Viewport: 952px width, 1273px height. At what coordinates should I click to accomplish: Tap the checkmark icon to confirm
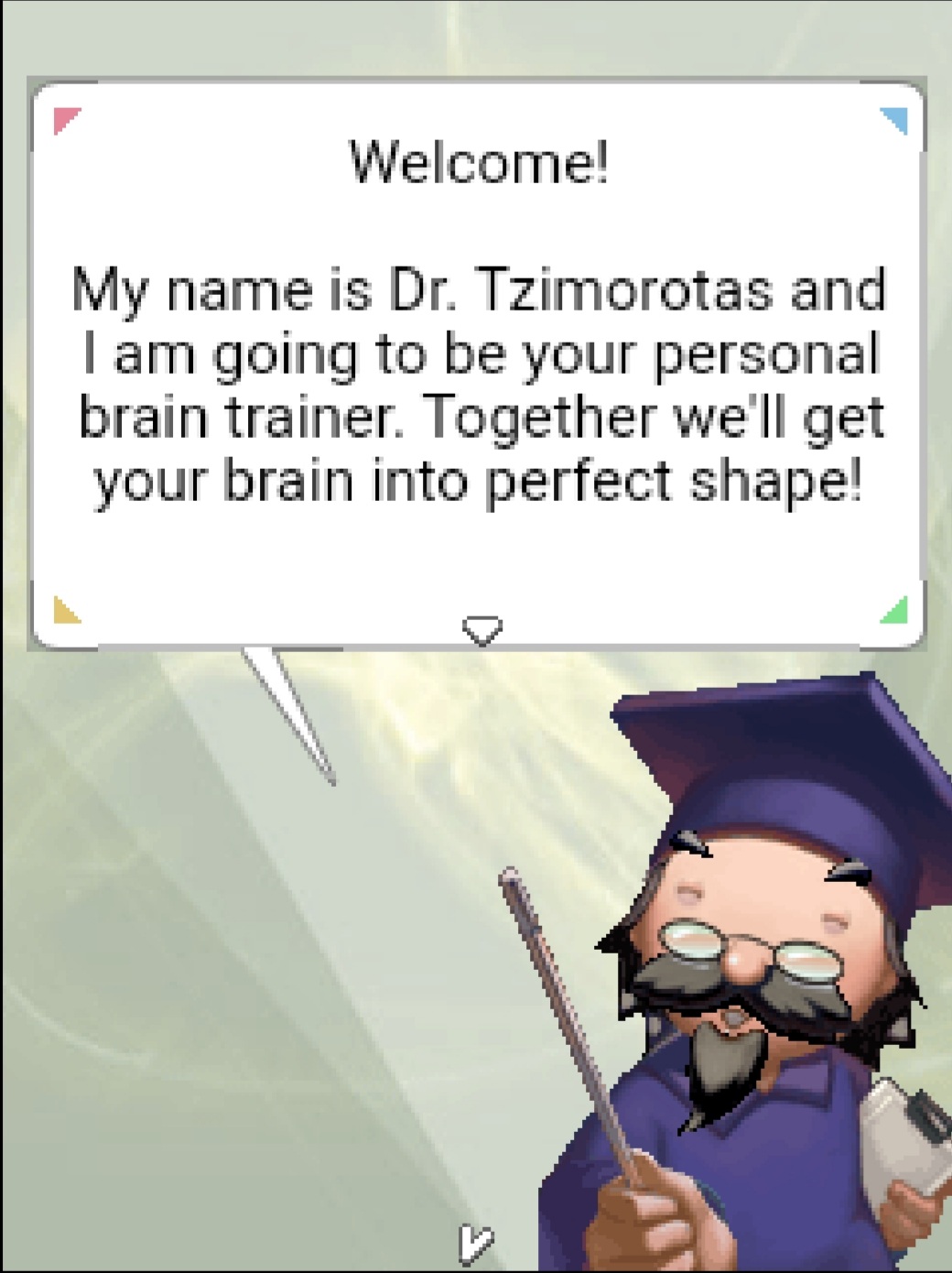(475, 1243)
